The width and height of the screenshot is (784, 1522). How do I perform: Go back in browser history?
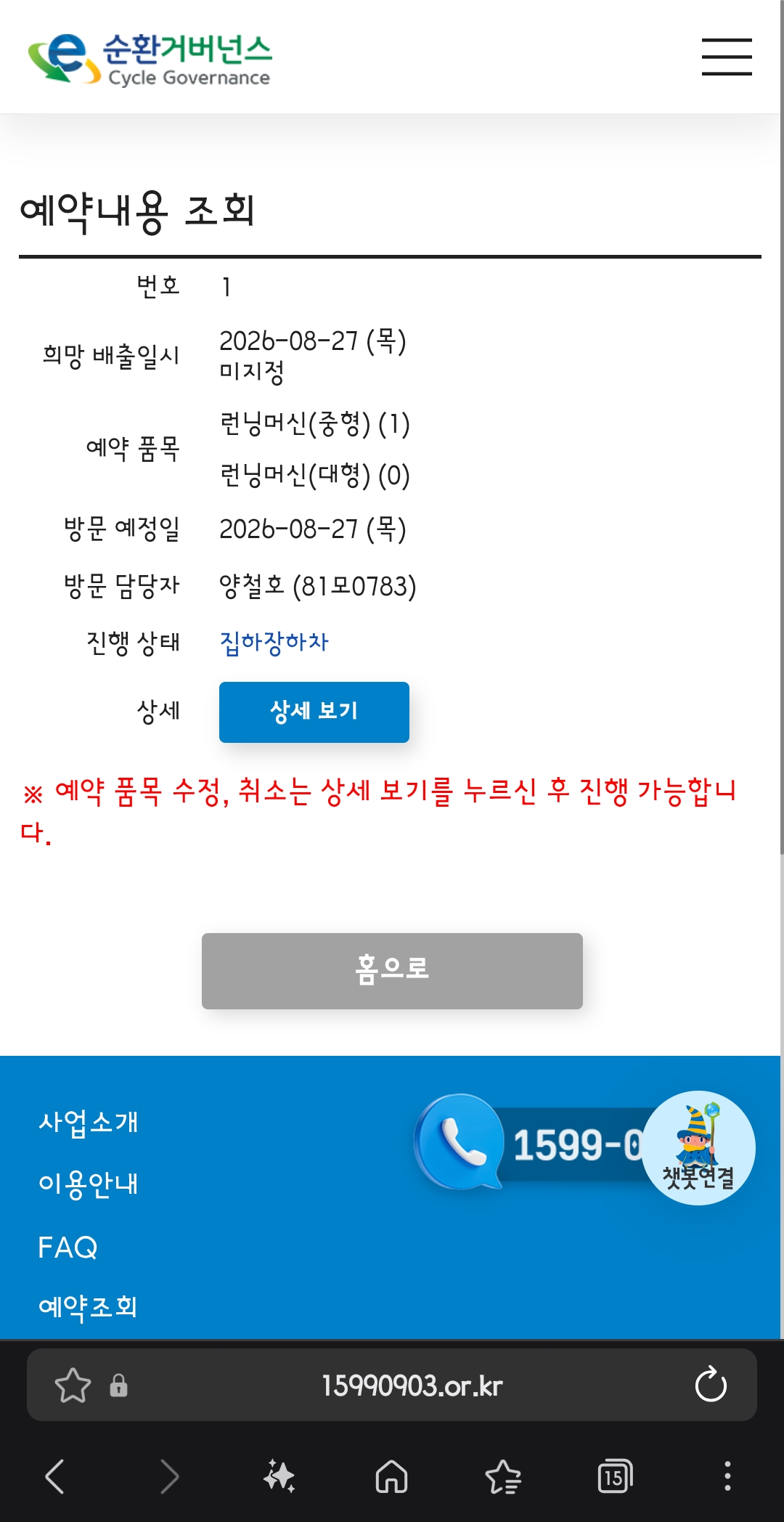click(x=55, y=1476)
